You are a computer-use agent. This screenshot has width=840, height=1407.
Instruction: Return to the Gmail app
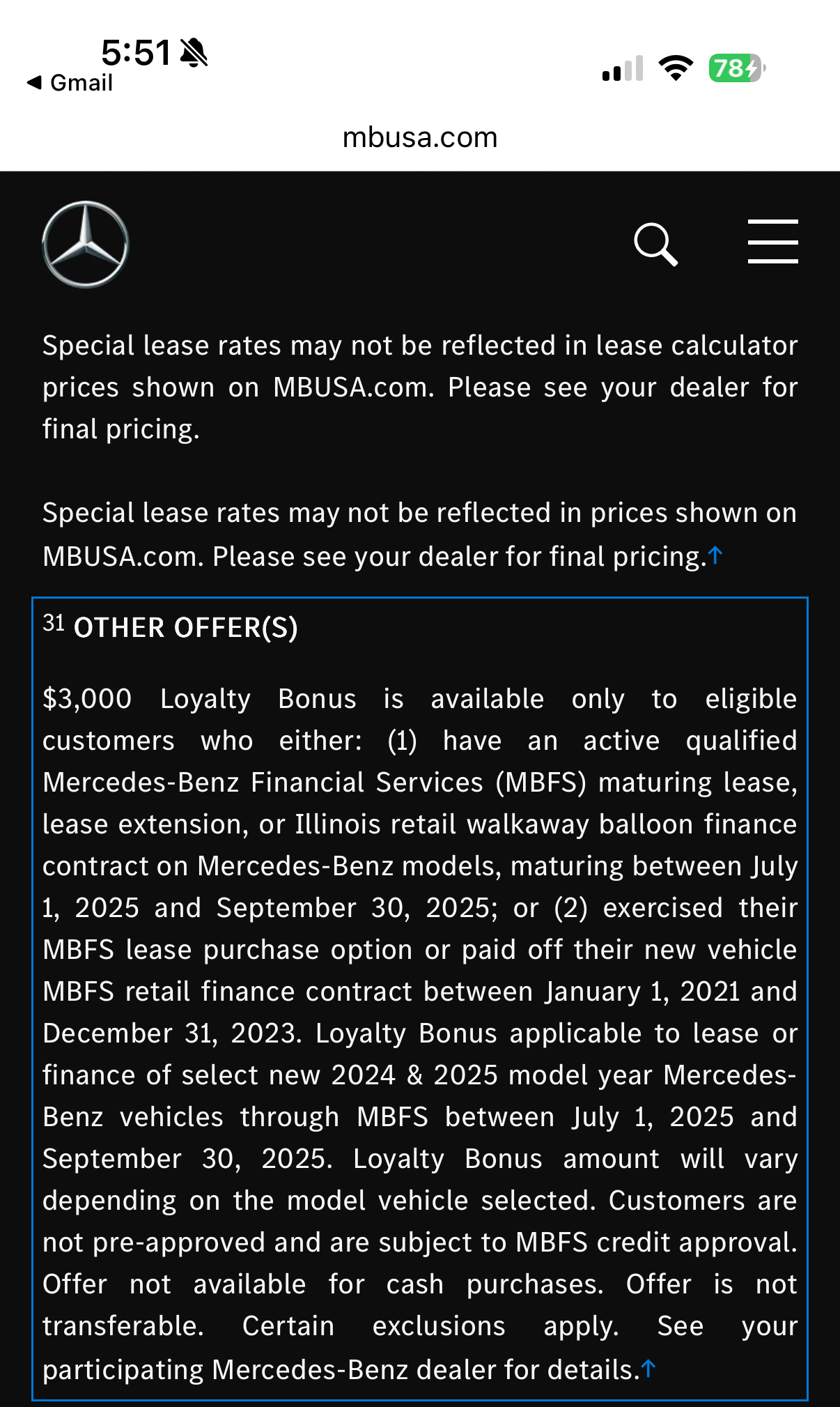tap(70, 83)
